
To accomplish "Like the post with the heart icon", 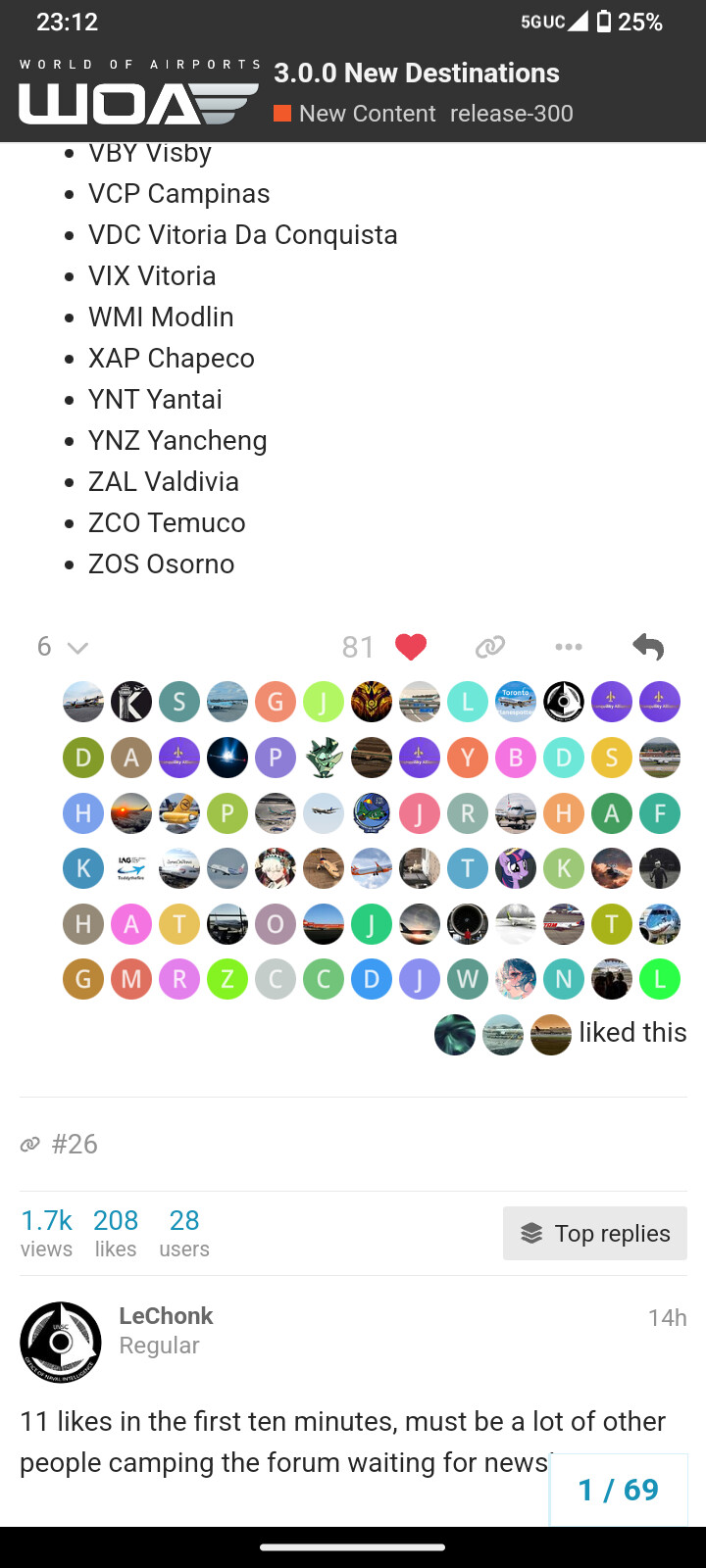I will pos(411,647).
